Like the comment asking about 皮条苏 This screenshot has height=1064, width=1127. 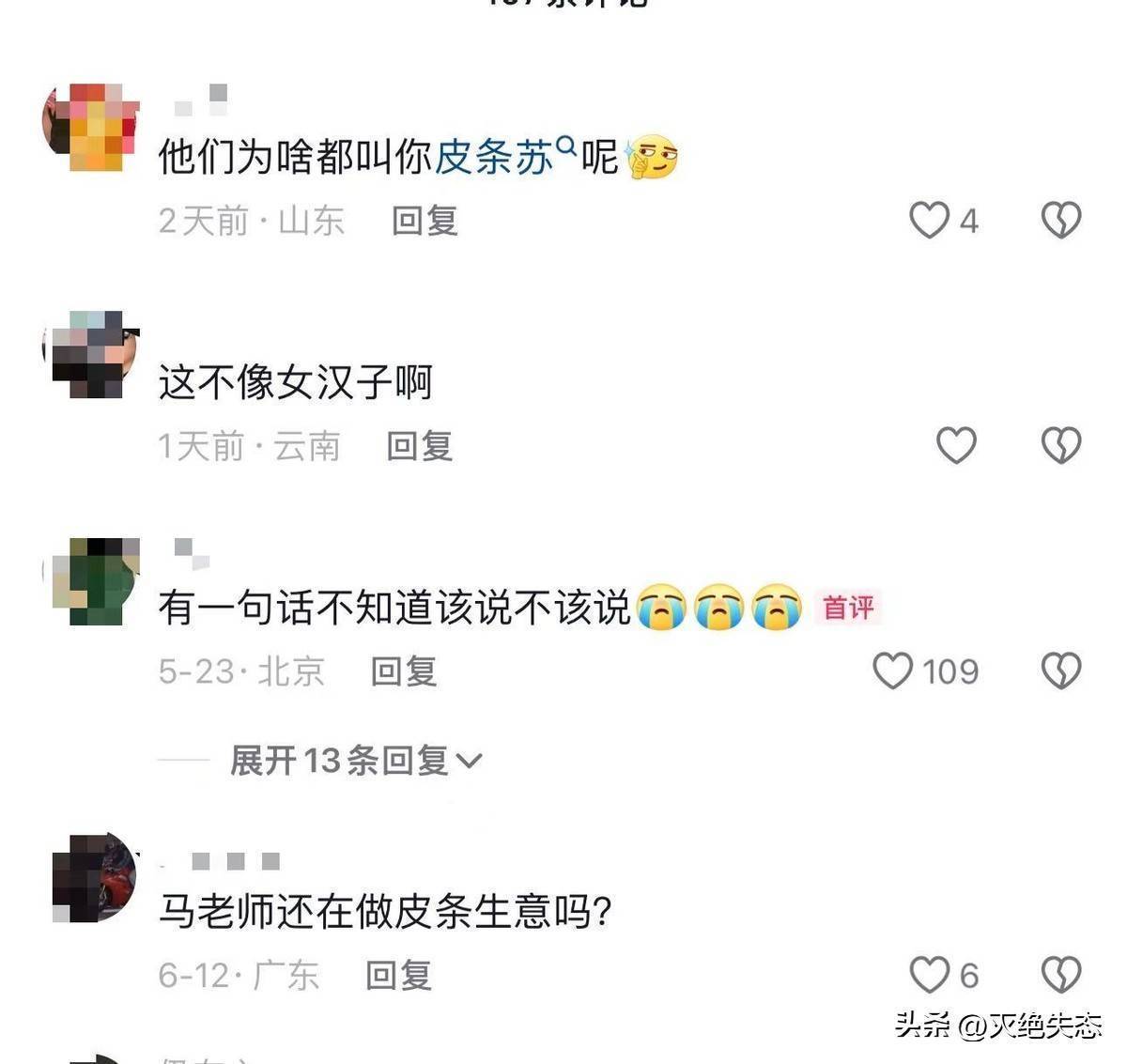tap(929, 221)
